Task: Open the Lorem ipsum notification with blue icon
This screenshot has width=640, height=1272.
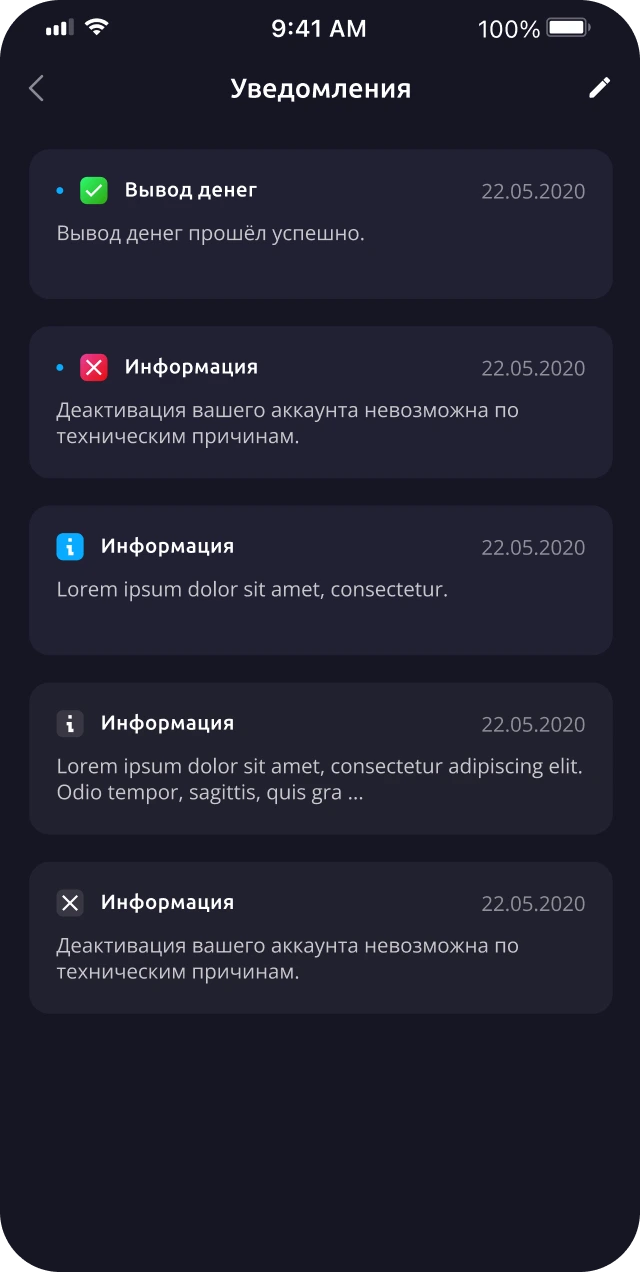Action: [320, 580]
